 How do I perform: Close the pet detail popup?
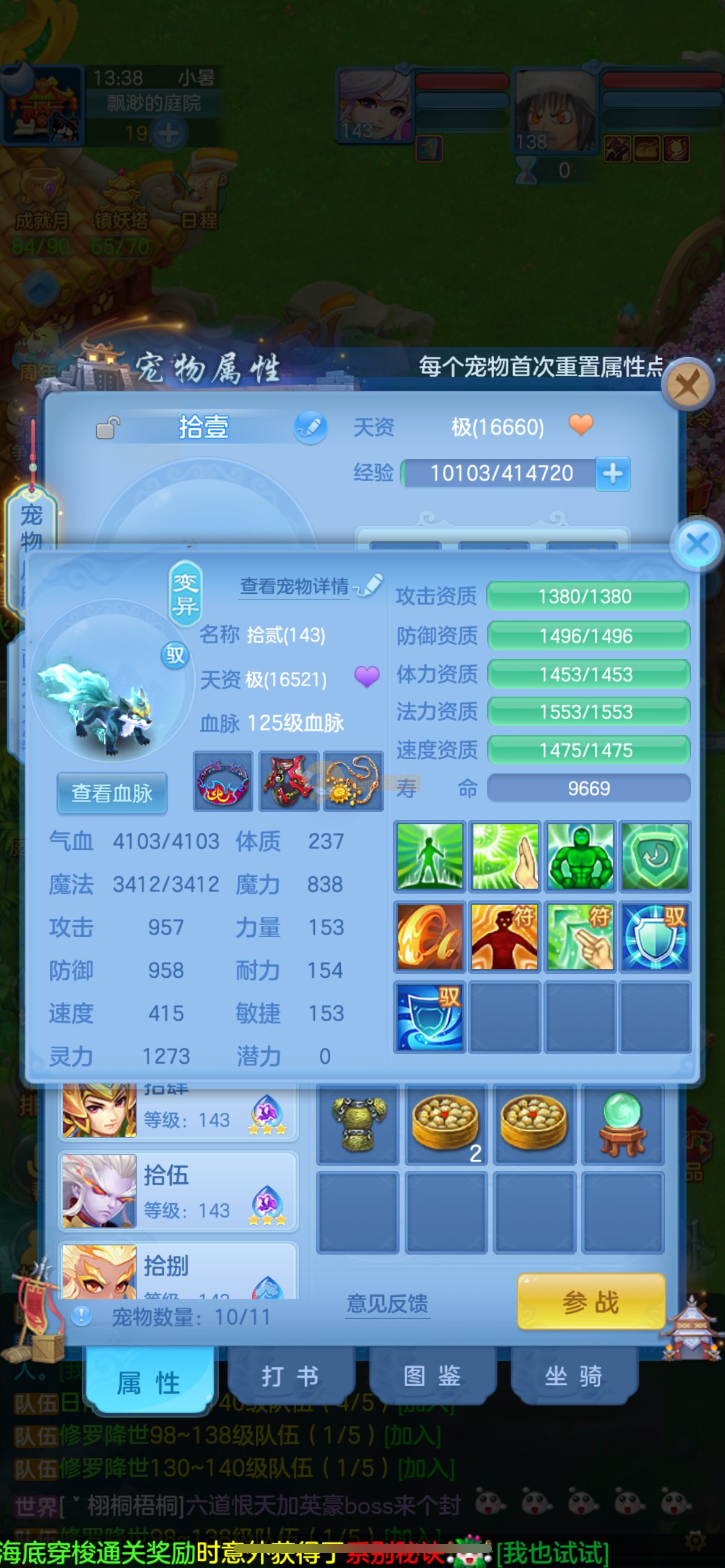coord(698,544)
